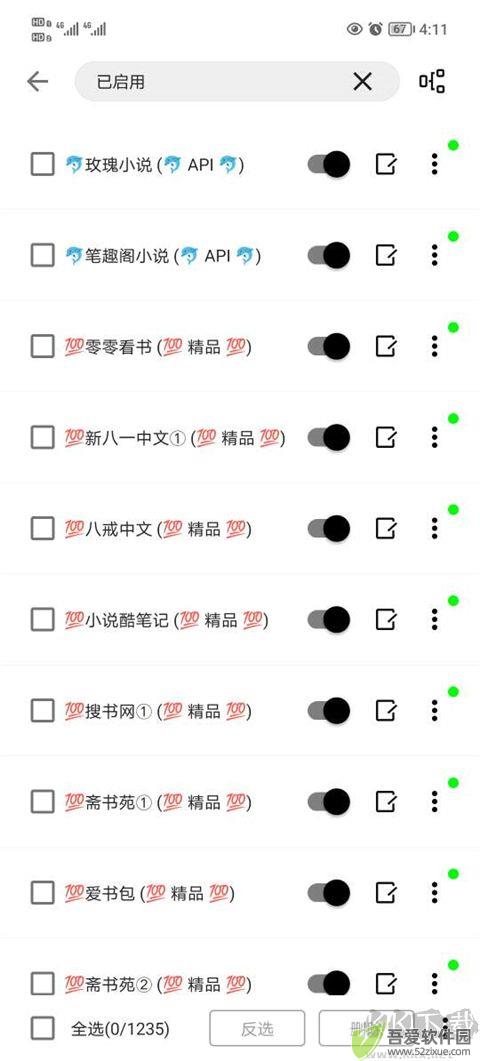
Task: Toggle off the 八戒中文 source
Action: click(x=329, y=528)
